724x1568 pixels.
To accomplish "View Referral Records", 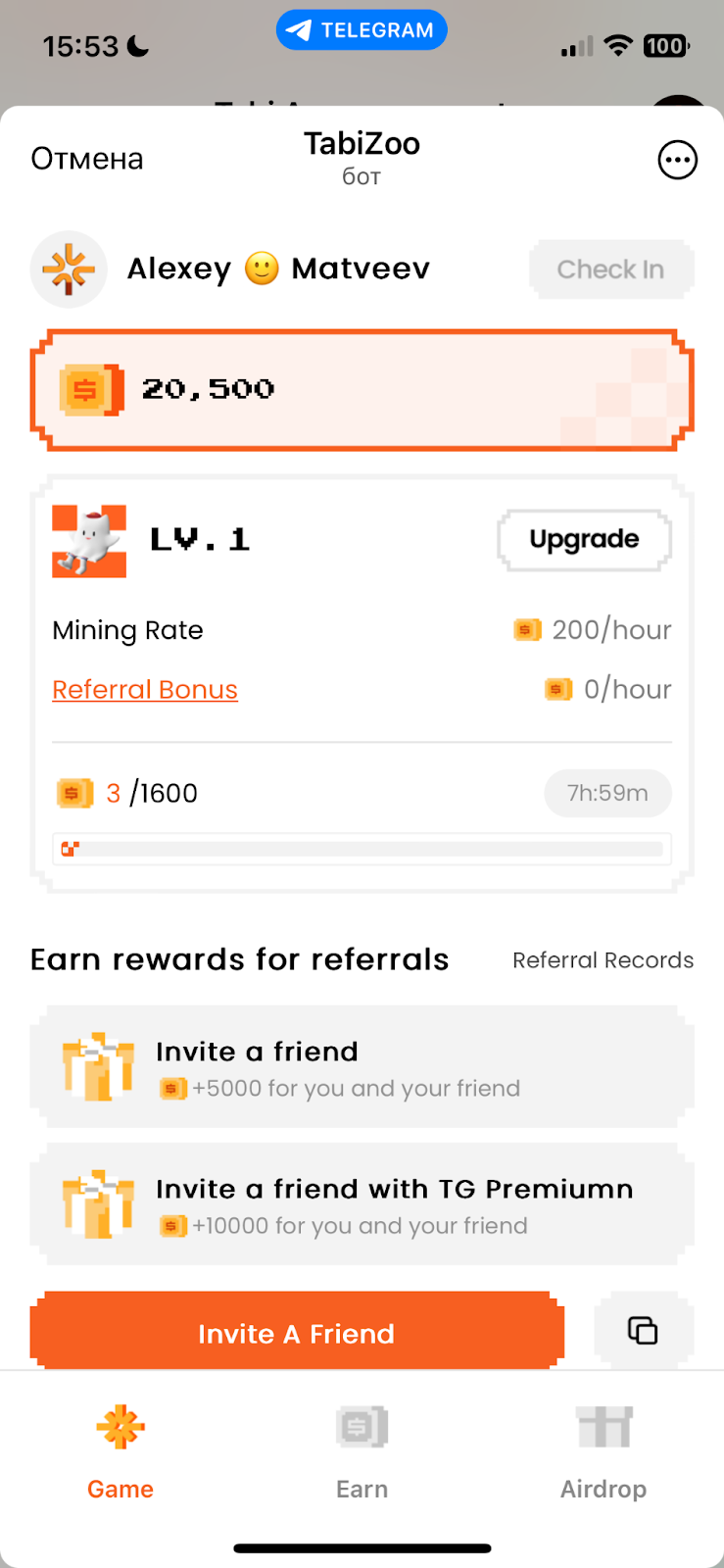I will point(603,960).
